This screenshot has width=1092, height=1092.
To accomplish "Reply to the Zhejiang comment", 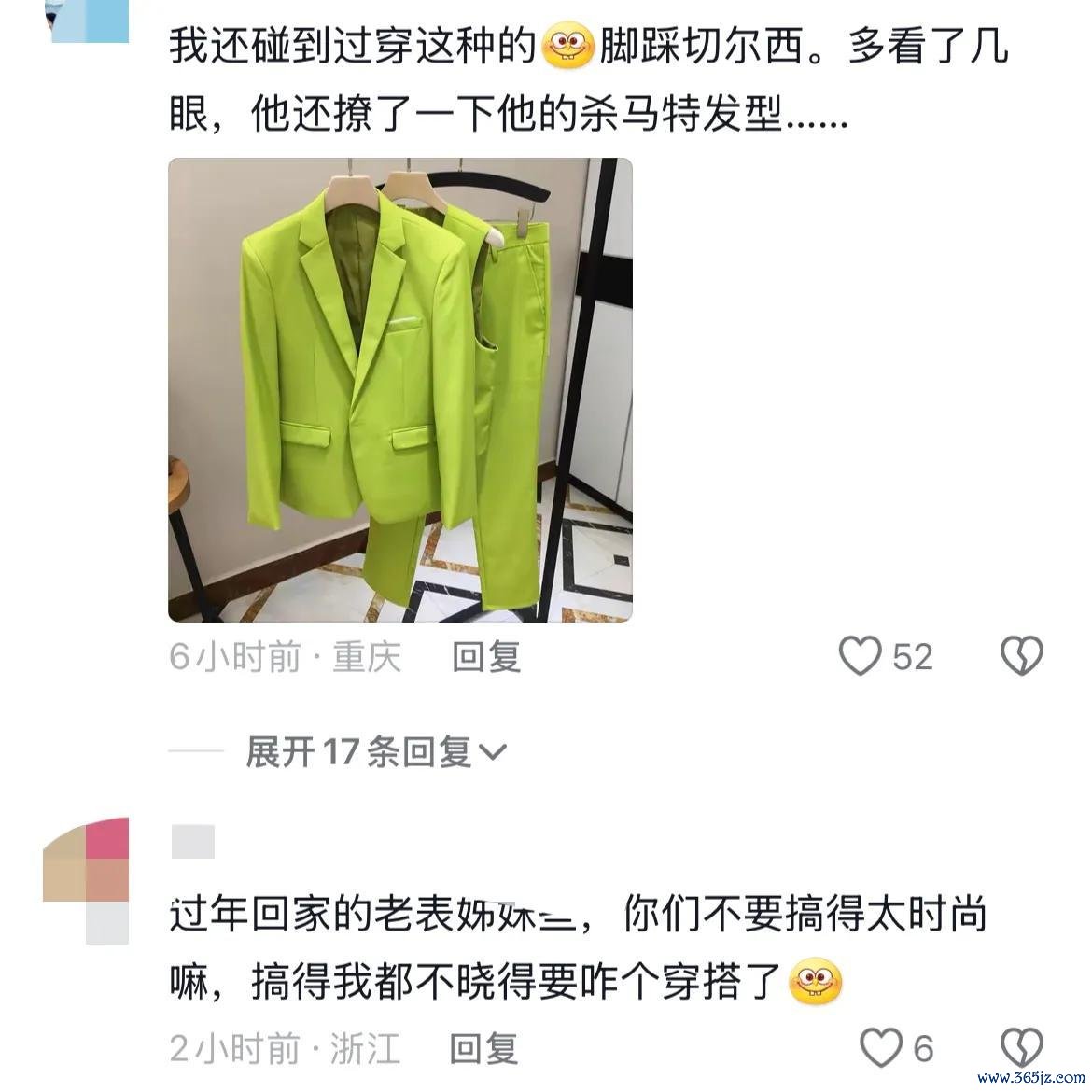I will tap(483, 1049).
